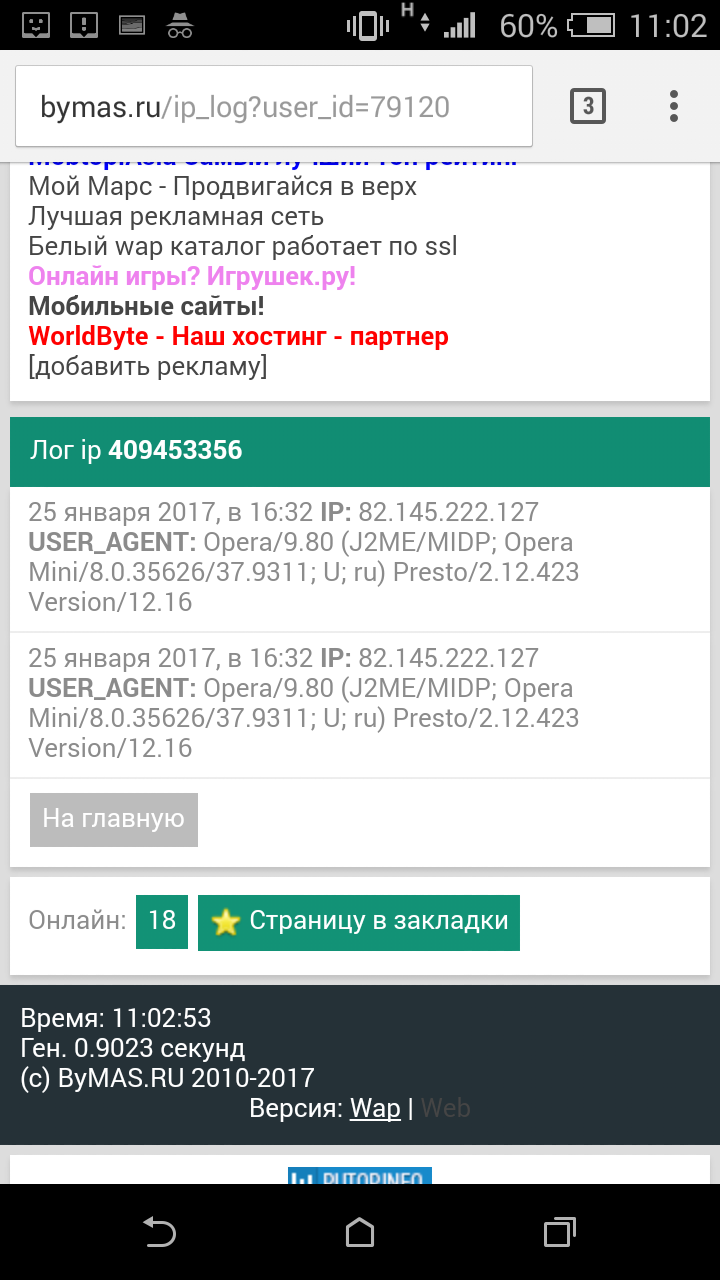720x1280 pixels.
Task: Go to main page via На главную
Action: pyautogui.click(x=114, y=820)
